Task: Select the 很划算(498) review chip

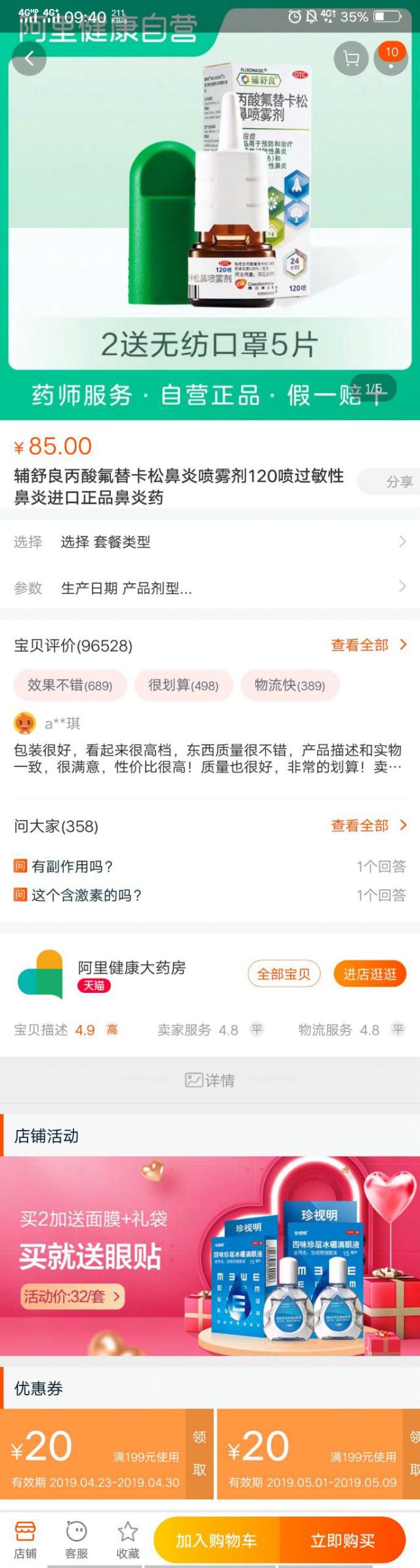Action: [183, 685]
